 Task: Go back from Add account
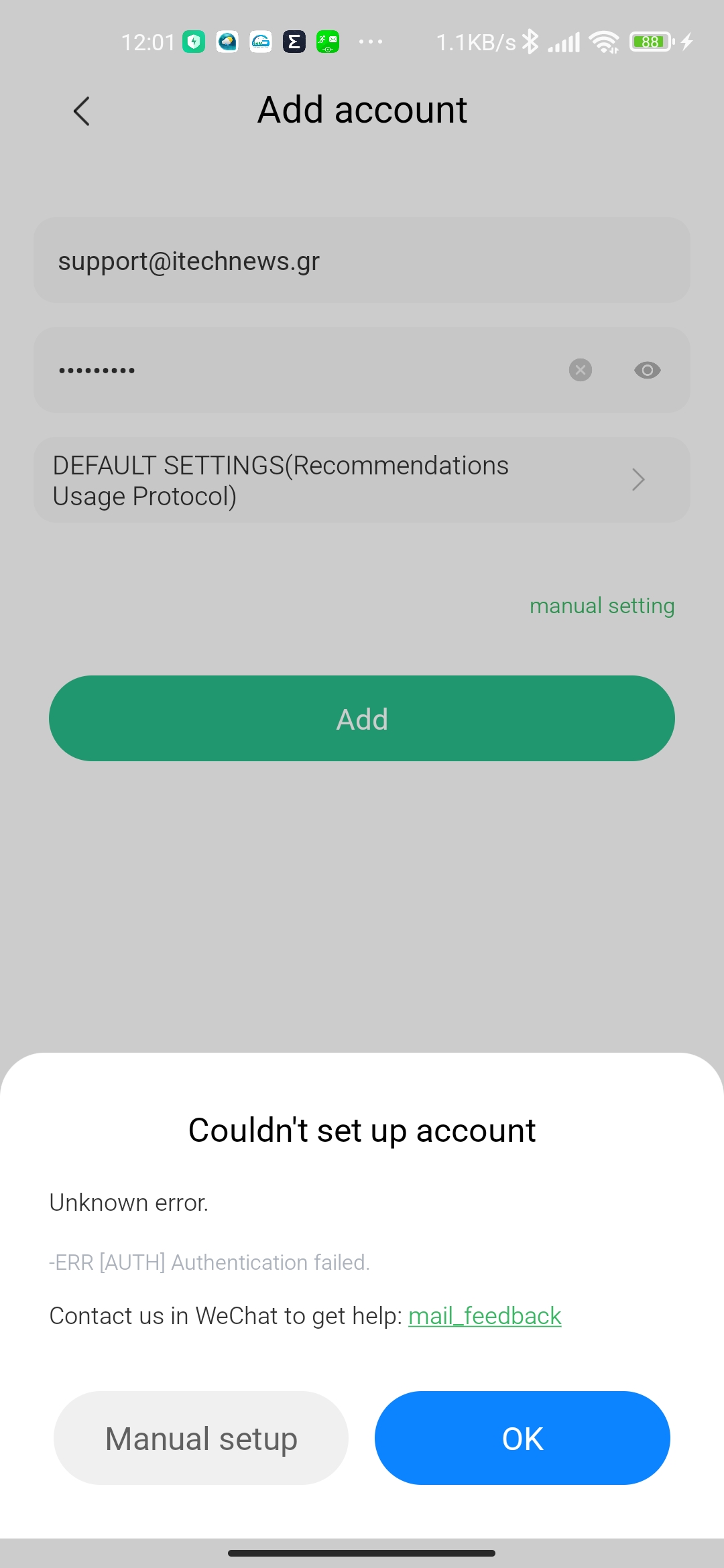click(82, 111)
